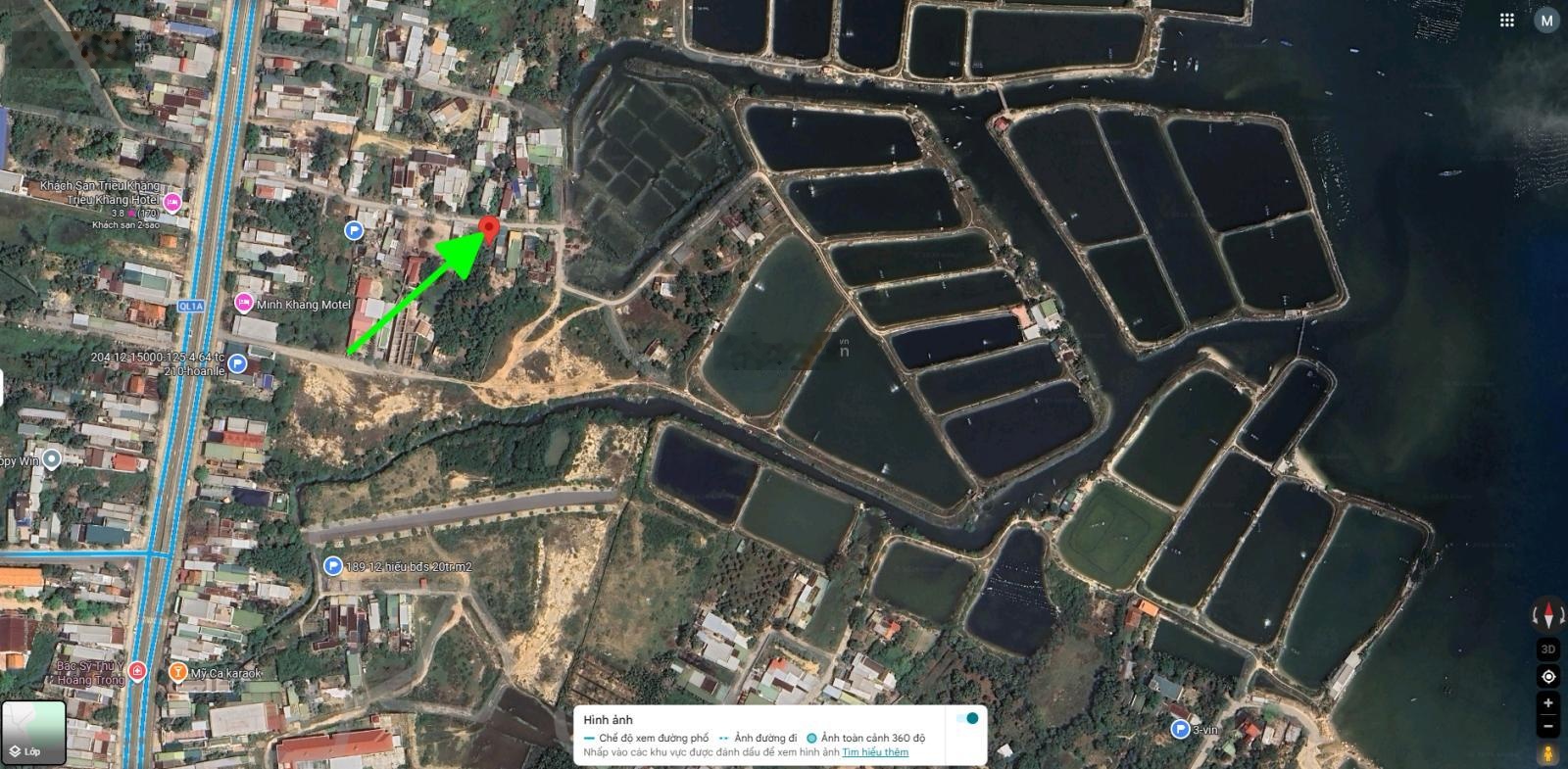Tap the Bác Sỹ Thú Y Hoàng Trọng marker
The height and width of the screenshot is (769, 1568).
(x=138, y=672)
